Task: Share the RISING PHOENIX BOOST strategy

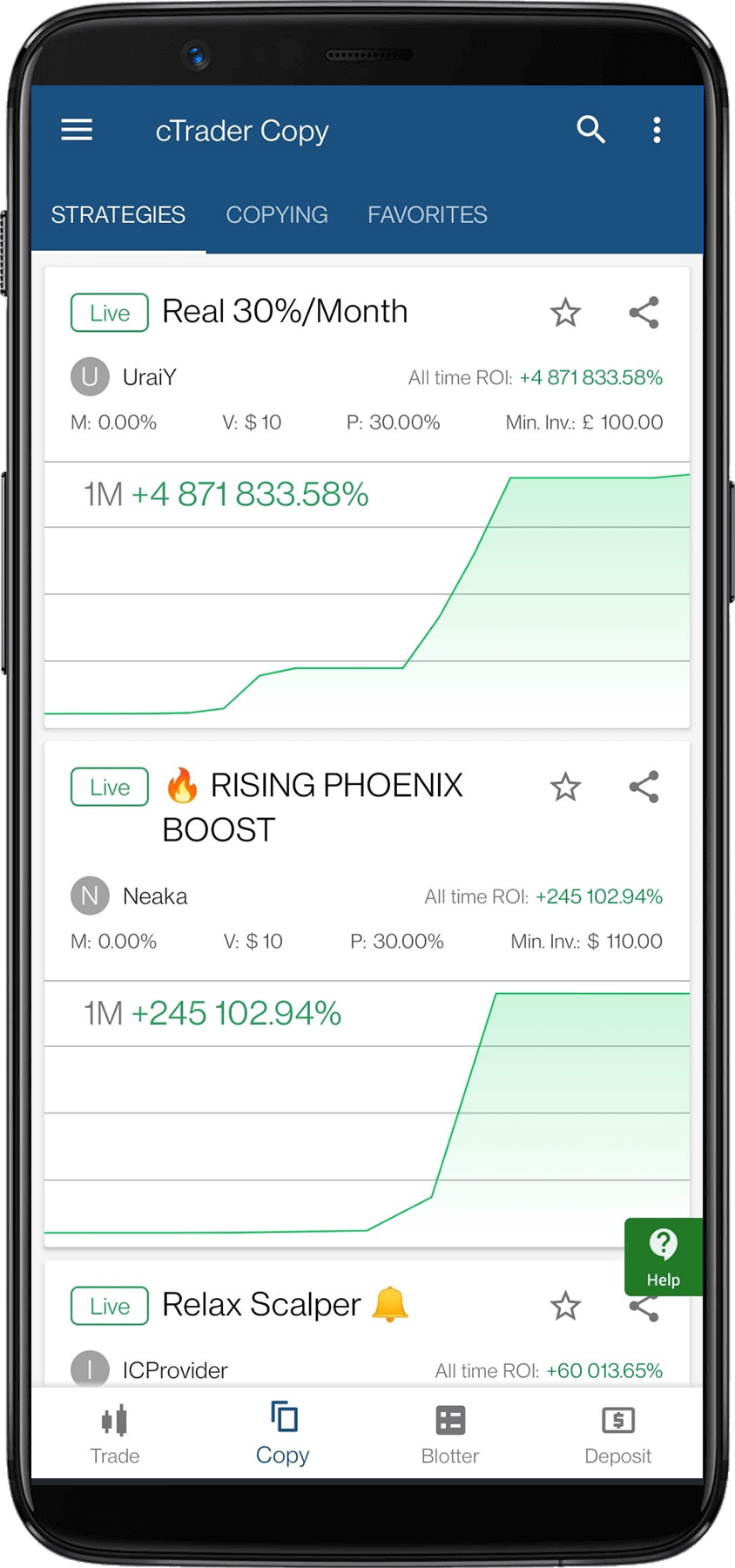Action: 644,787
